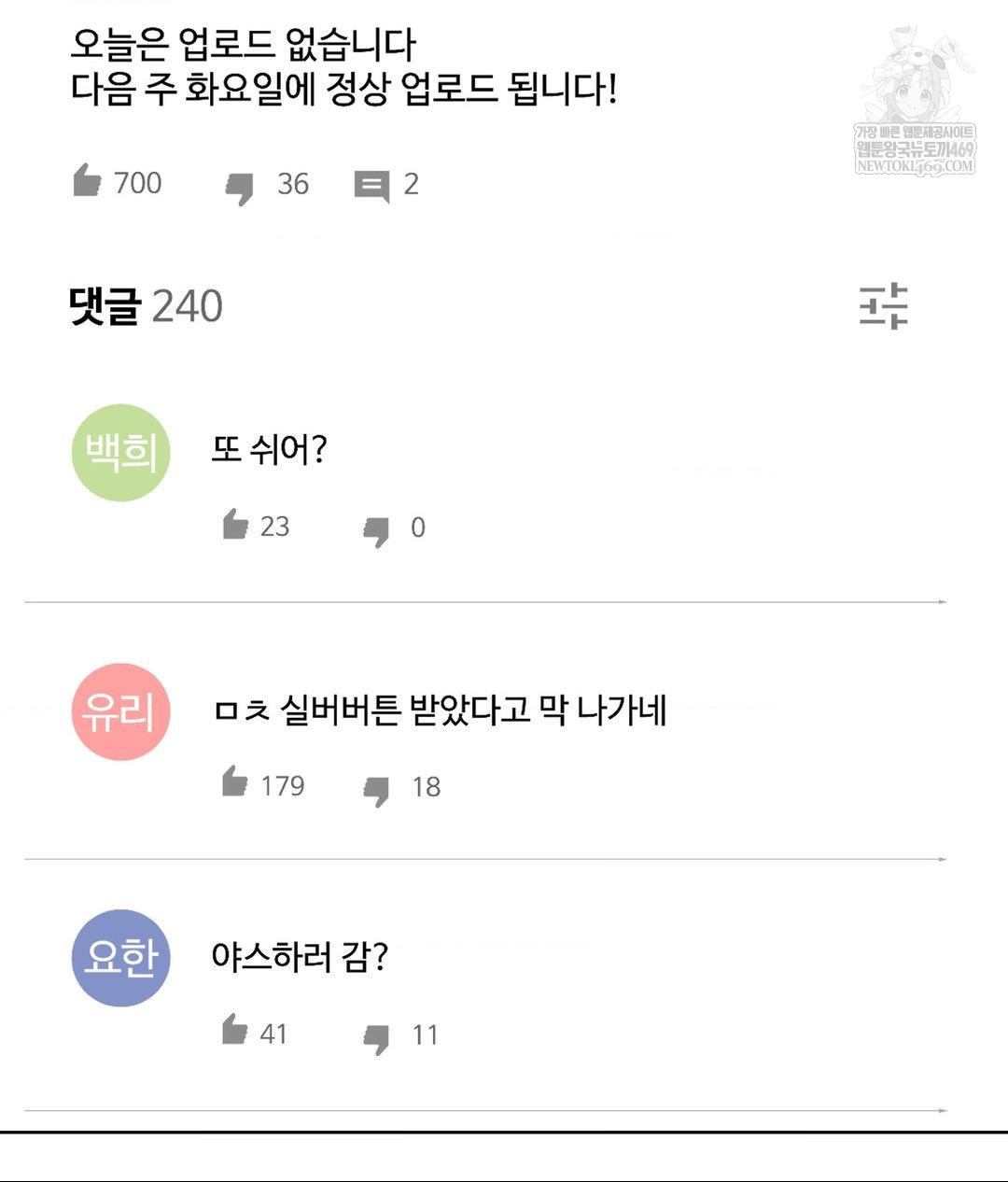Like 유리's comment with the thumbs up icon

click(x=234, y=784)
